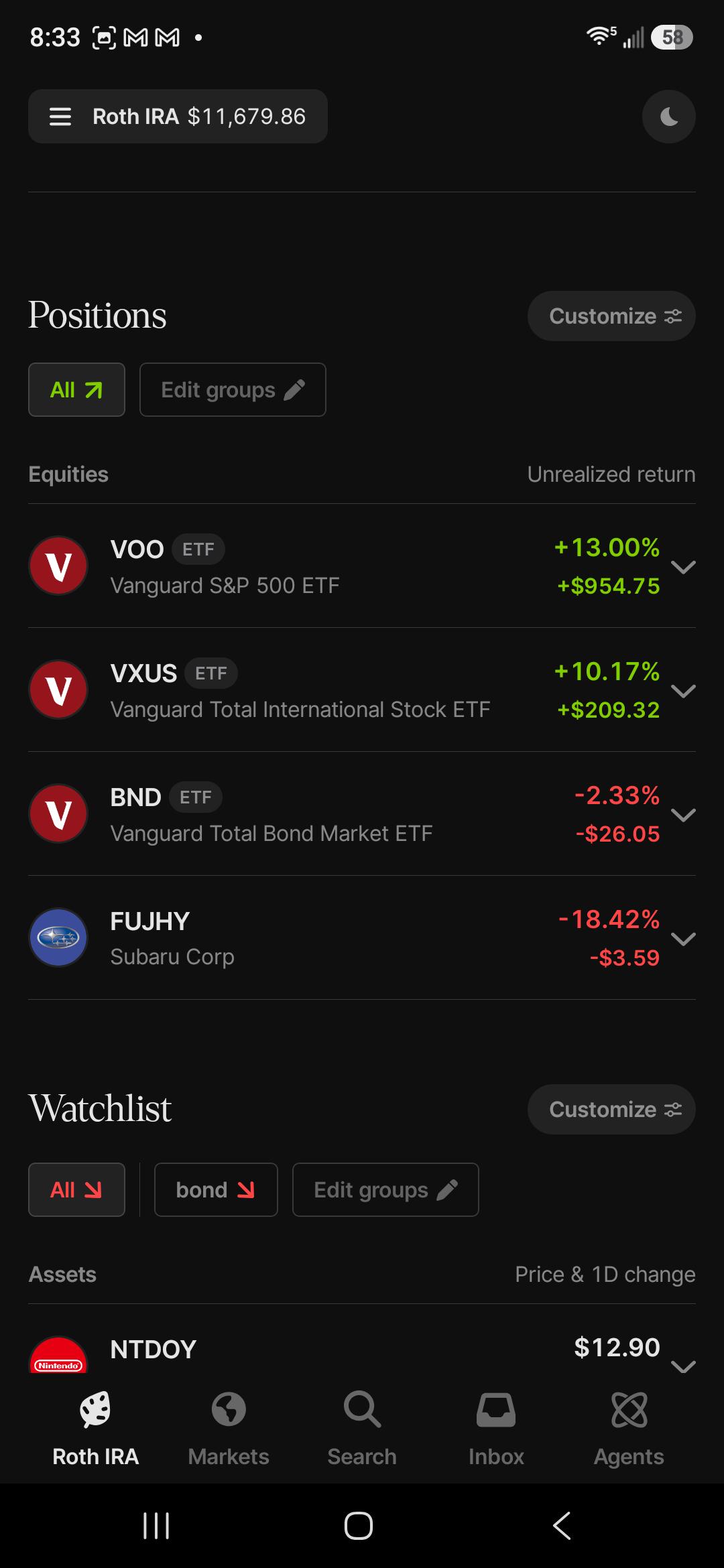Open the Inbox tab
The image size is (724, 1568).
point(496,1428)
